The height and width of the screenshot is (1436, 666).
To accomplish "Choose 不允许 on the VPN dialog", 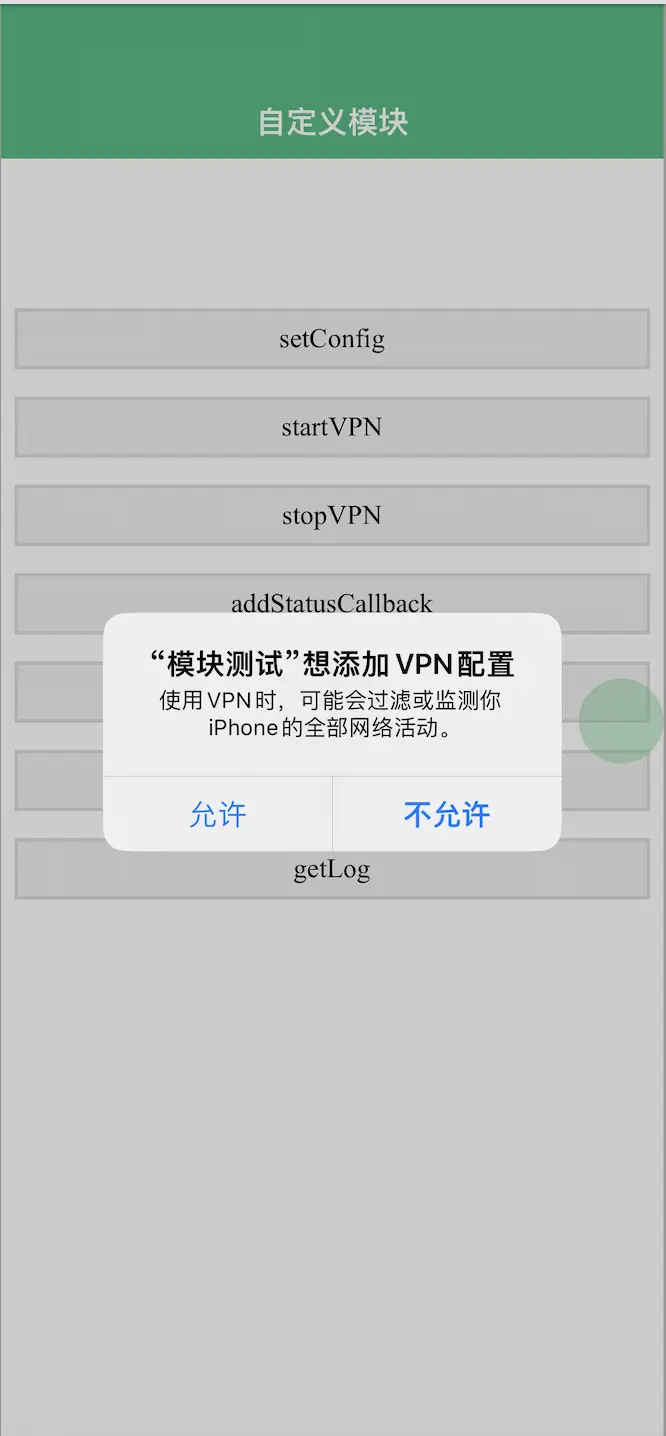I will click(x=447, y=814).
